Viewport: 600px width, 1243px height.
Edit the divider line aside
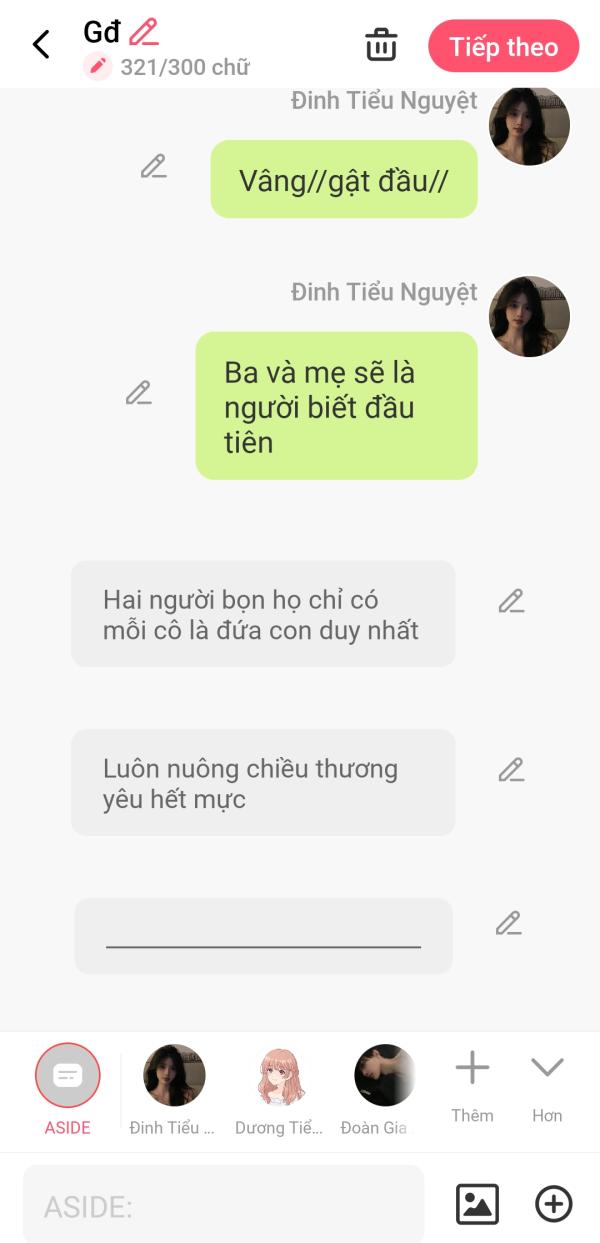tap(509, 924)
